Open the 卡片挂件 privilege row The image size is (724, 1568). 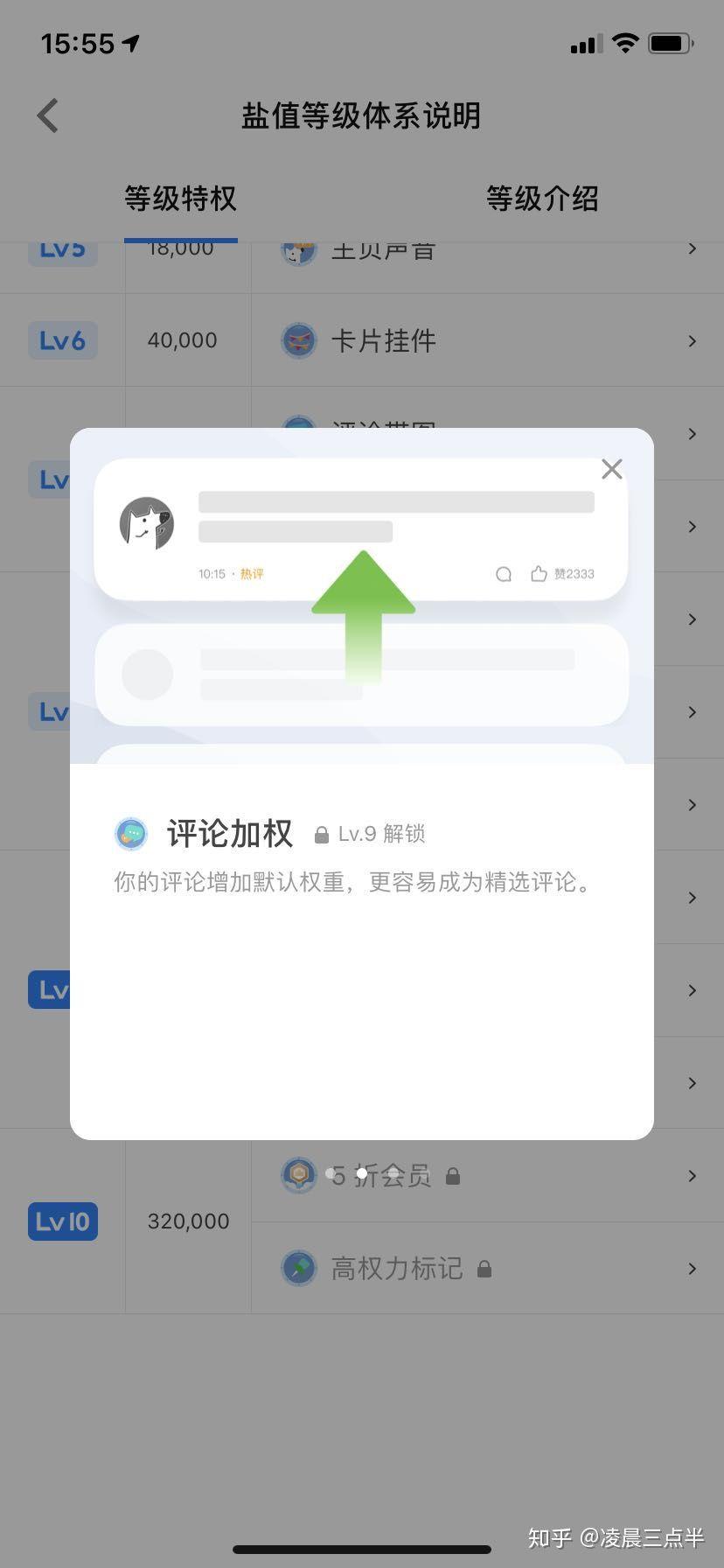[485, 340]
